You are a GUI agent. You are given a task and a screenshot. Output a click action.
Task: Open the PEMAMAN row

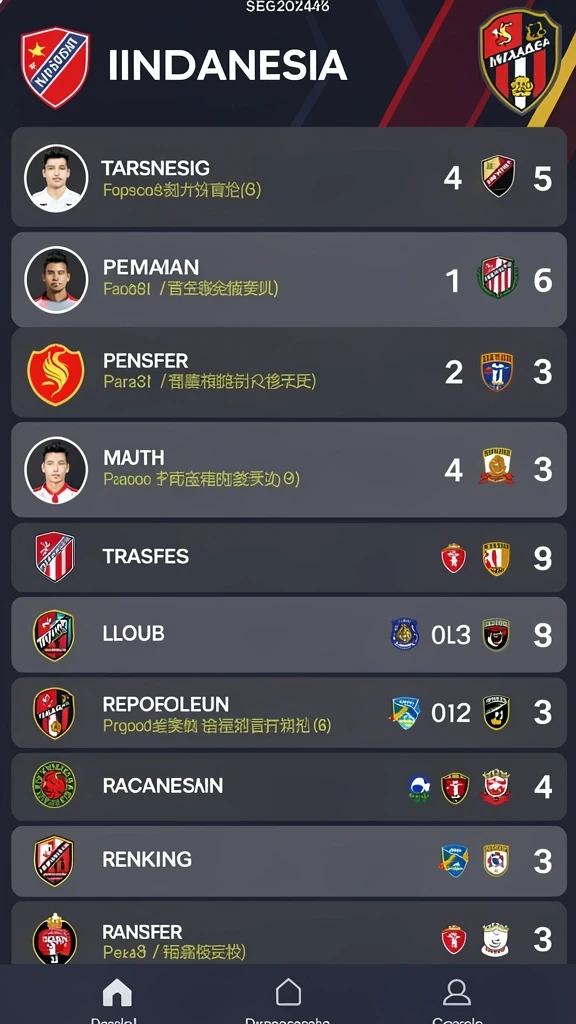pyautogui.click(x=289, y=280)
